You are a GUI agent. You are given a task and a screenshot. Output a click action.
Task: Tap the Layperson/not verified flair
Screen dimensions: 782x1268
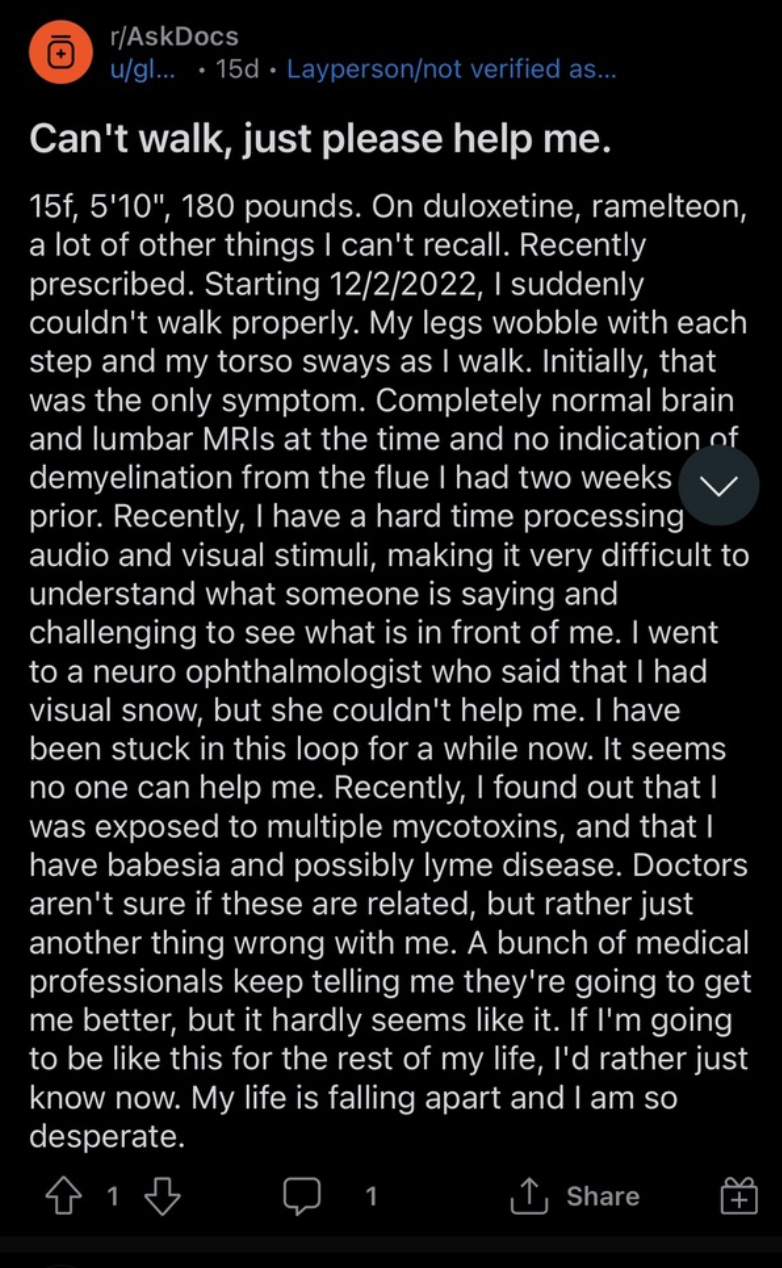pos(451,71)
